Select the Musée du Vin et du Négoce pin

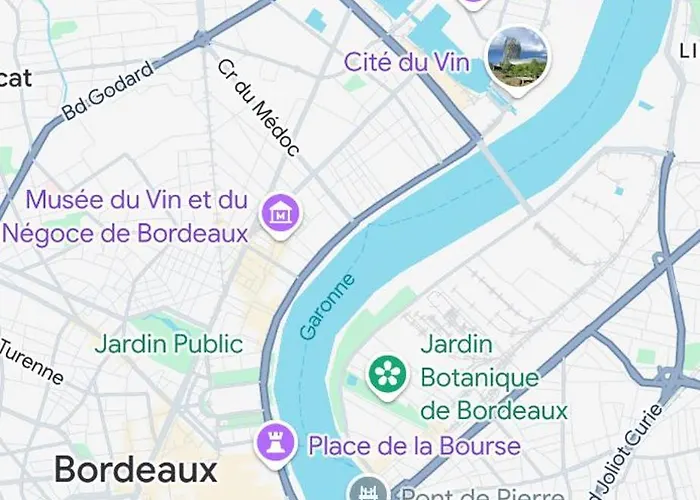(x=280, y=212)
